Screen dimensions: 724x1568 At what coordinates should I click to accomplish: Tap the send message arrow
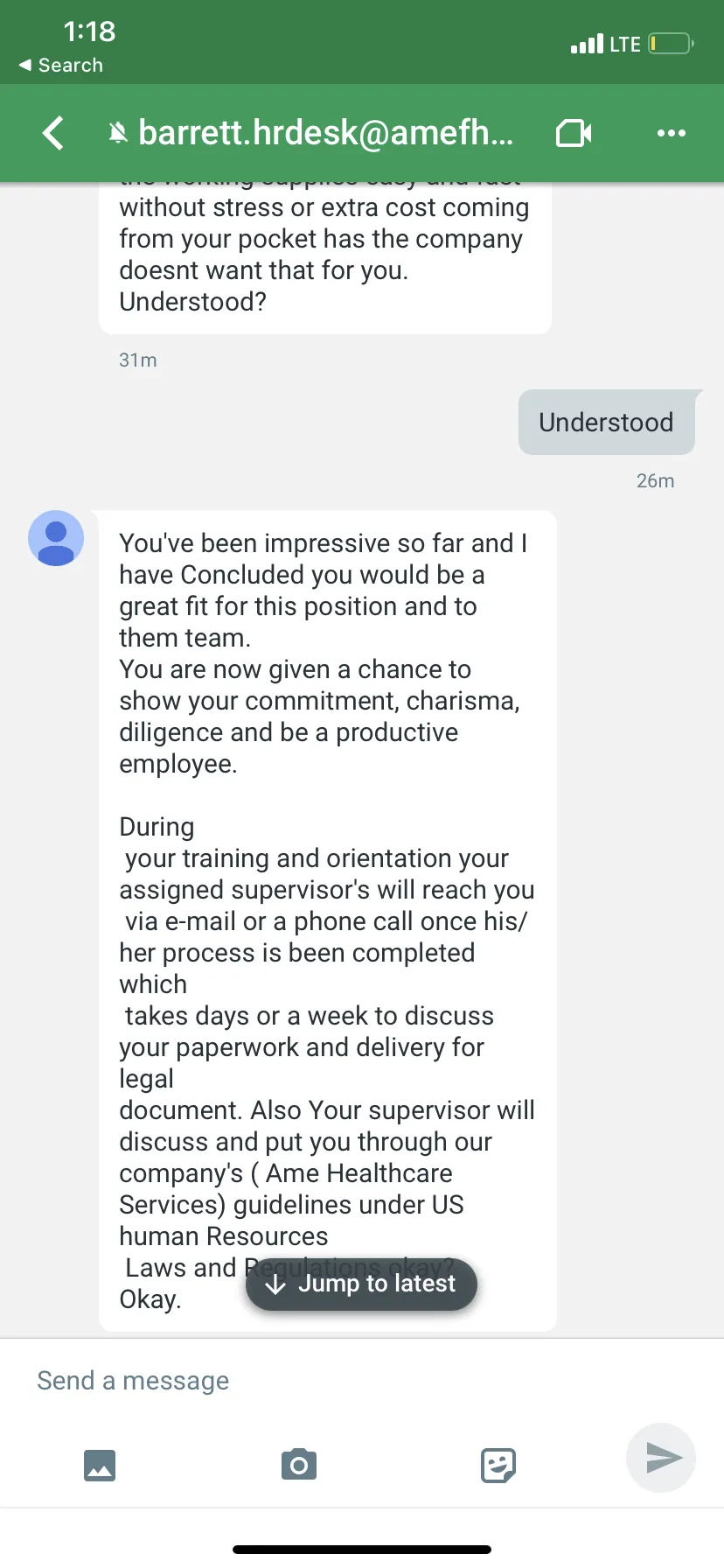661,1458
